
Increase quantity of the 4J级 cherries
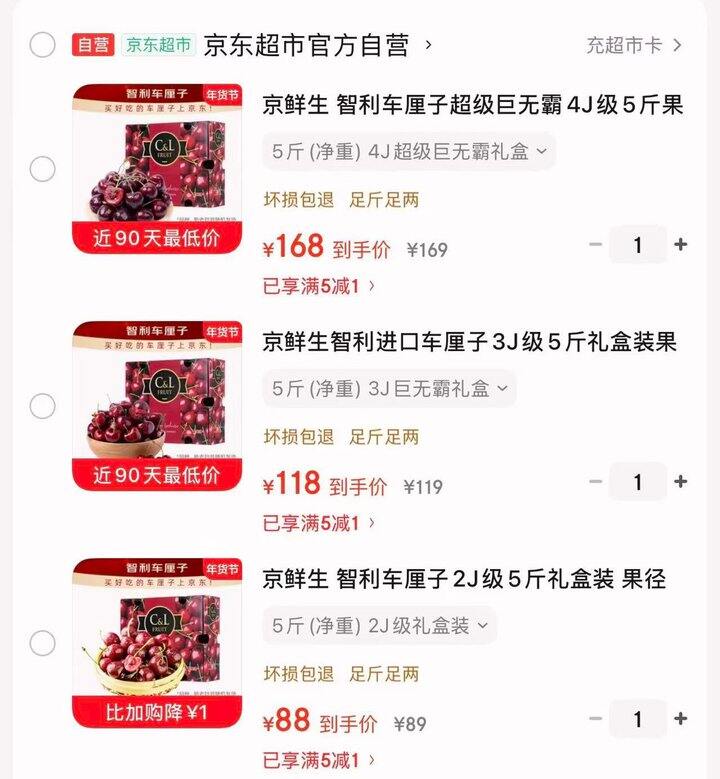tap(681, 245)
